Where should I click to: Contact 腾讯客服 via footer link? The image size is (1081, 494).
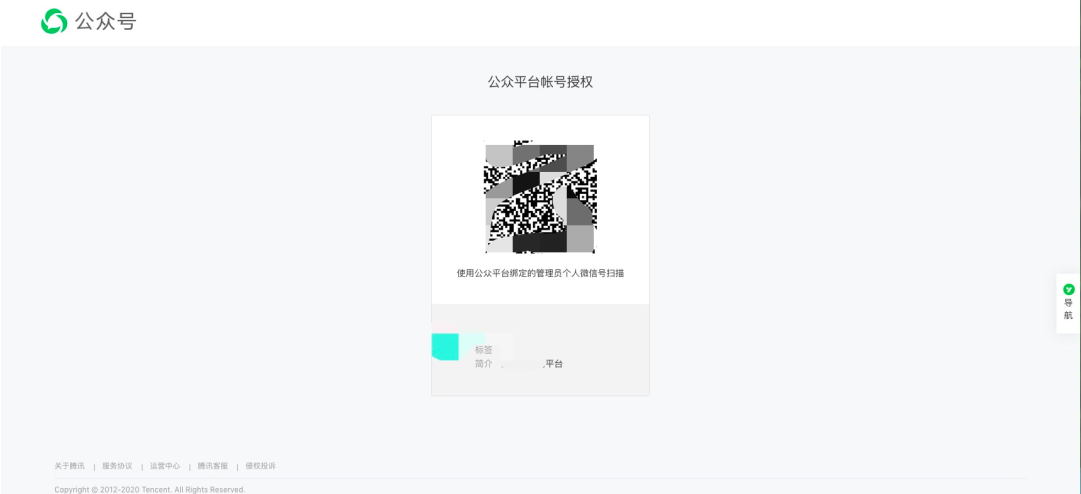[213, 466]
